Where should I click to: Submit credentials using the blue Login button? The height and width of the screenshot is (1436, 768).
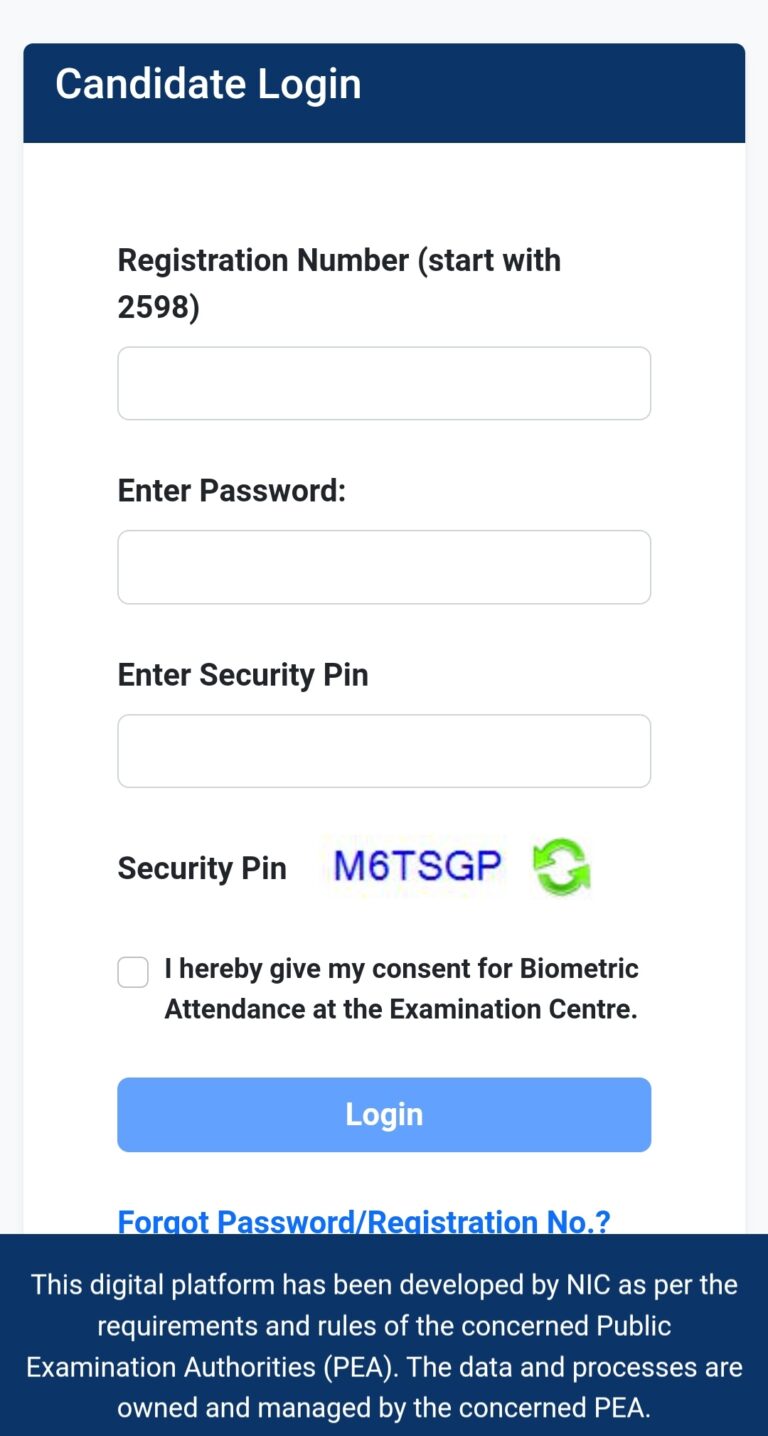[x=384, y=1113]
